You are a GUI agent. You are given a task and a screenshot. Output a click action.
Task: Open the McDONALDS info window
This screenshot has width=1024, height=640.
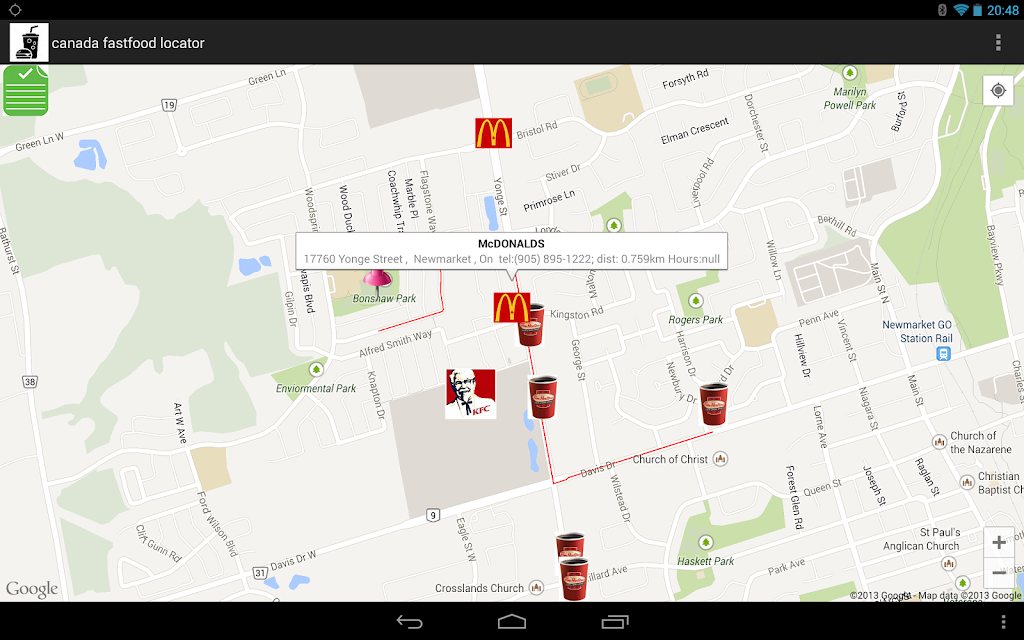click(511, 251)
